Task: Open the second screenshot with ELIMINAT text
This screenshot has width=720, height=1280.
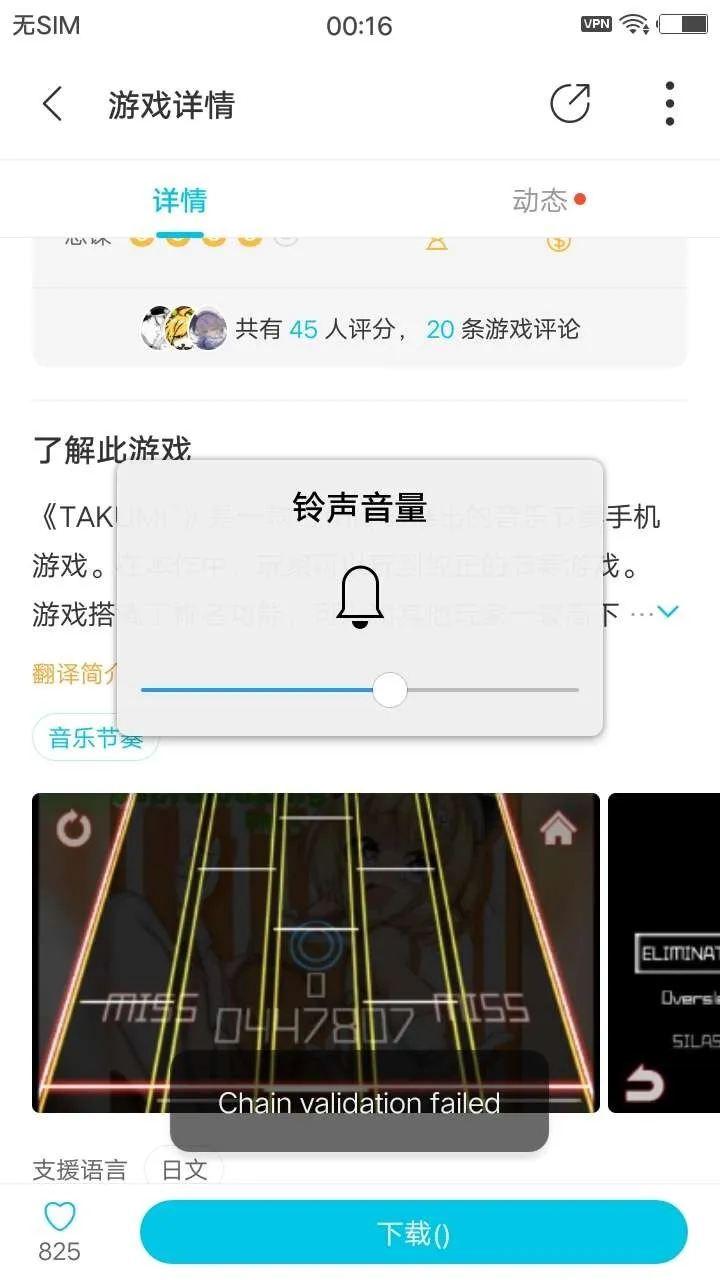Action: [x=664, y=952]
